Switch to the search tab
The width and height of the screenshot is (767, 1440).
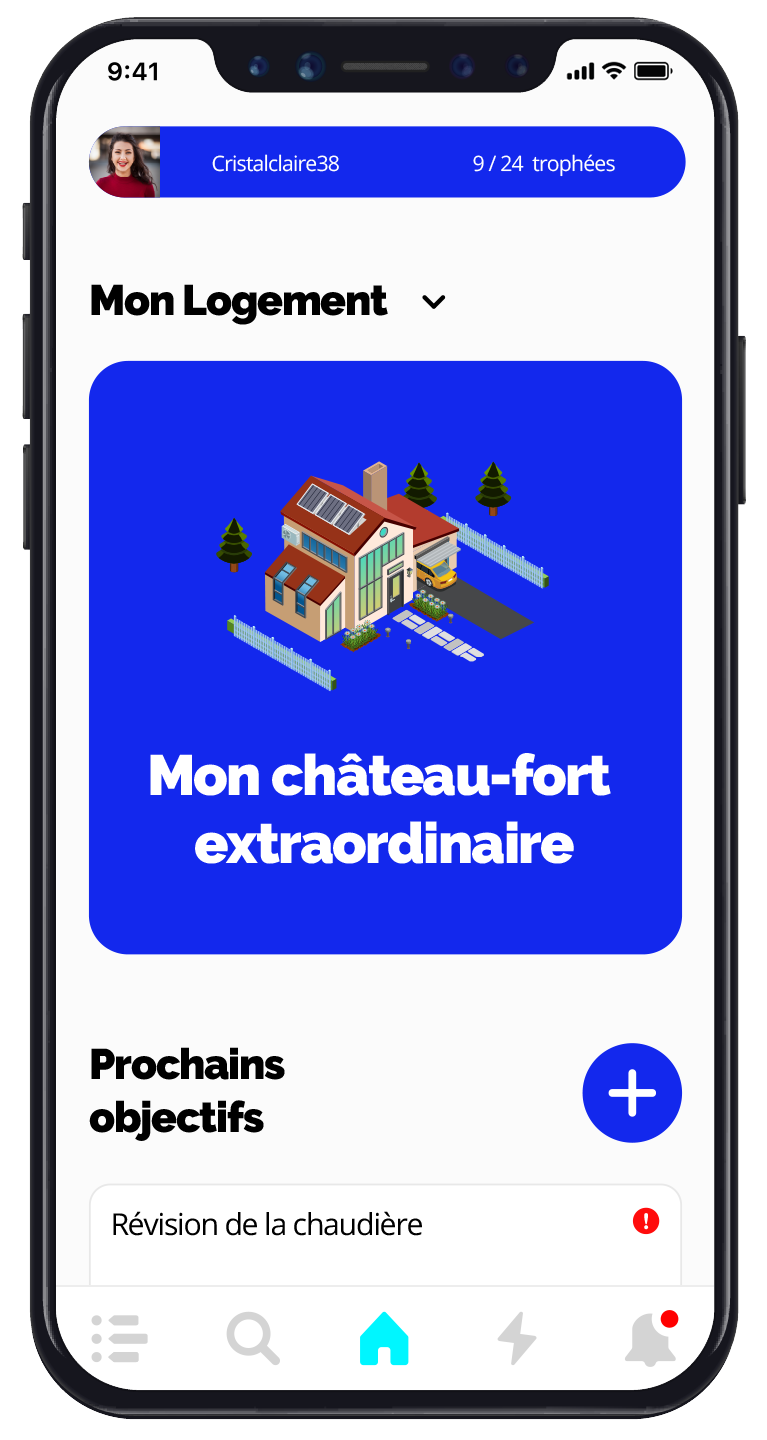[252, 1338]
